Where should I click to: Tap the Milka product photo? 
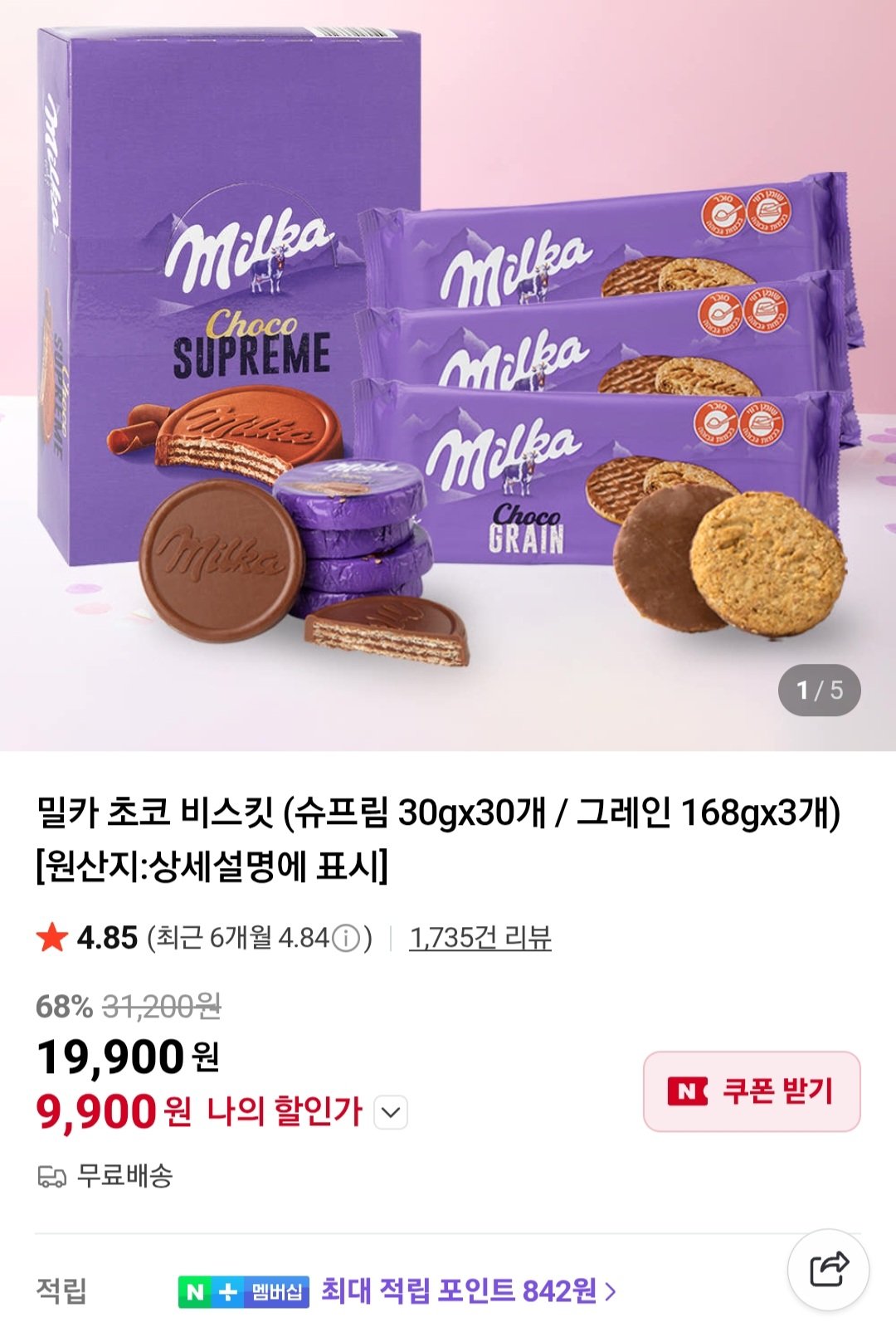click(x=448, y=373)
